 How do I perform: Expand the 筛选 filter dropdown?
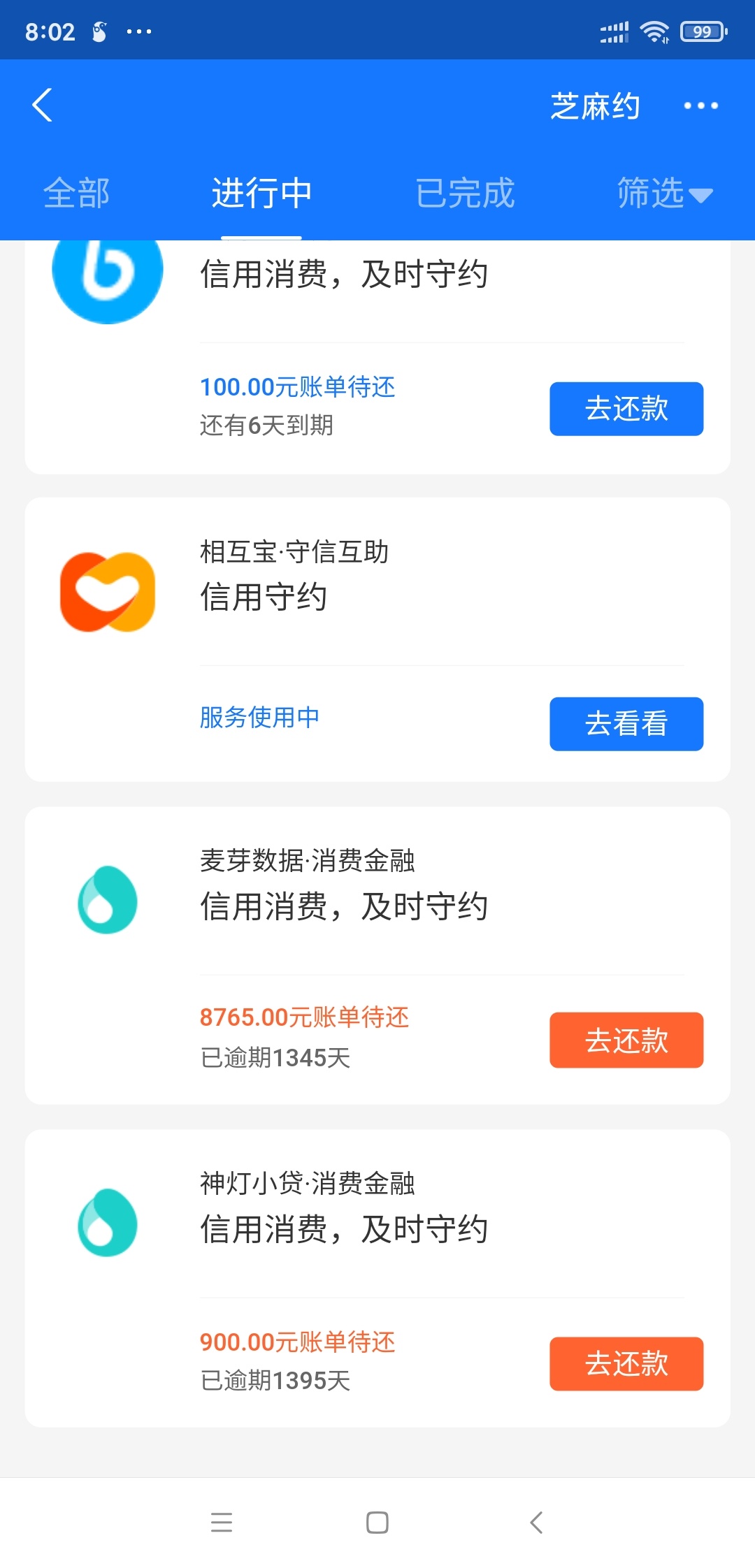point(665,193)
